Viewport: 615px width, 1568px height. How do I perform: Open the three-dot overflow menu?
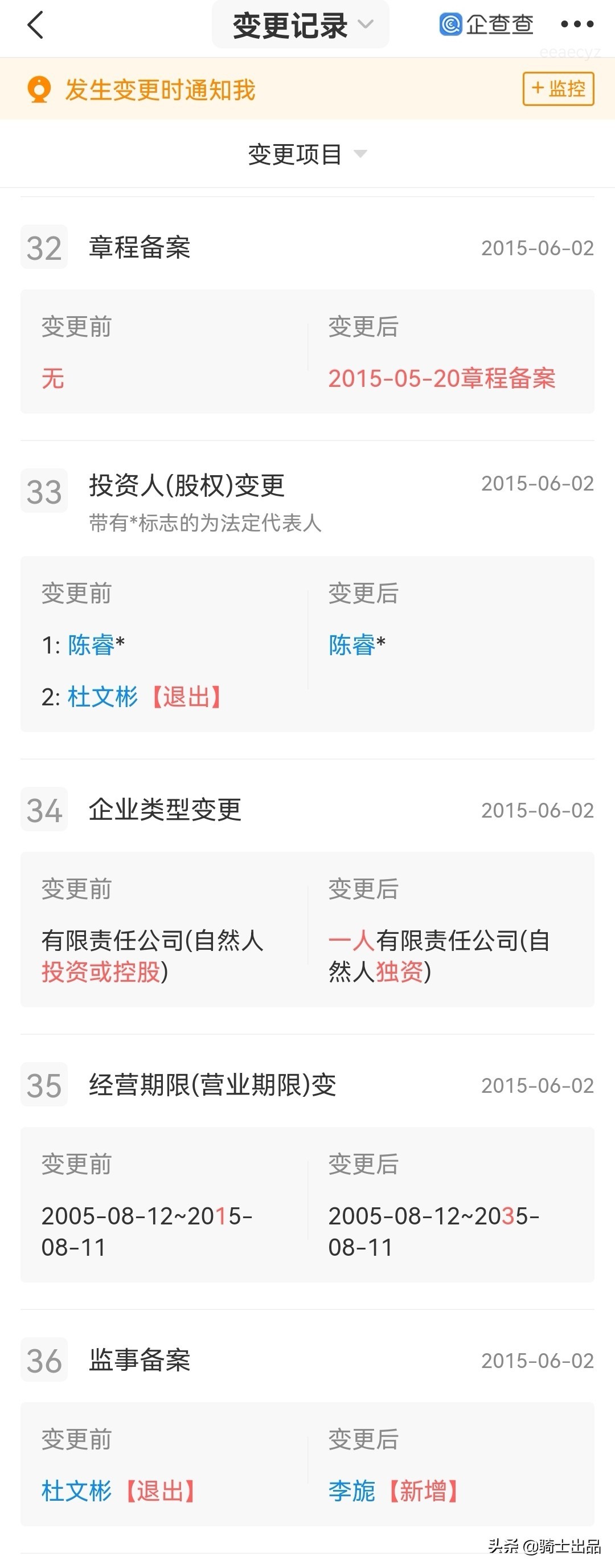[576, 24]
